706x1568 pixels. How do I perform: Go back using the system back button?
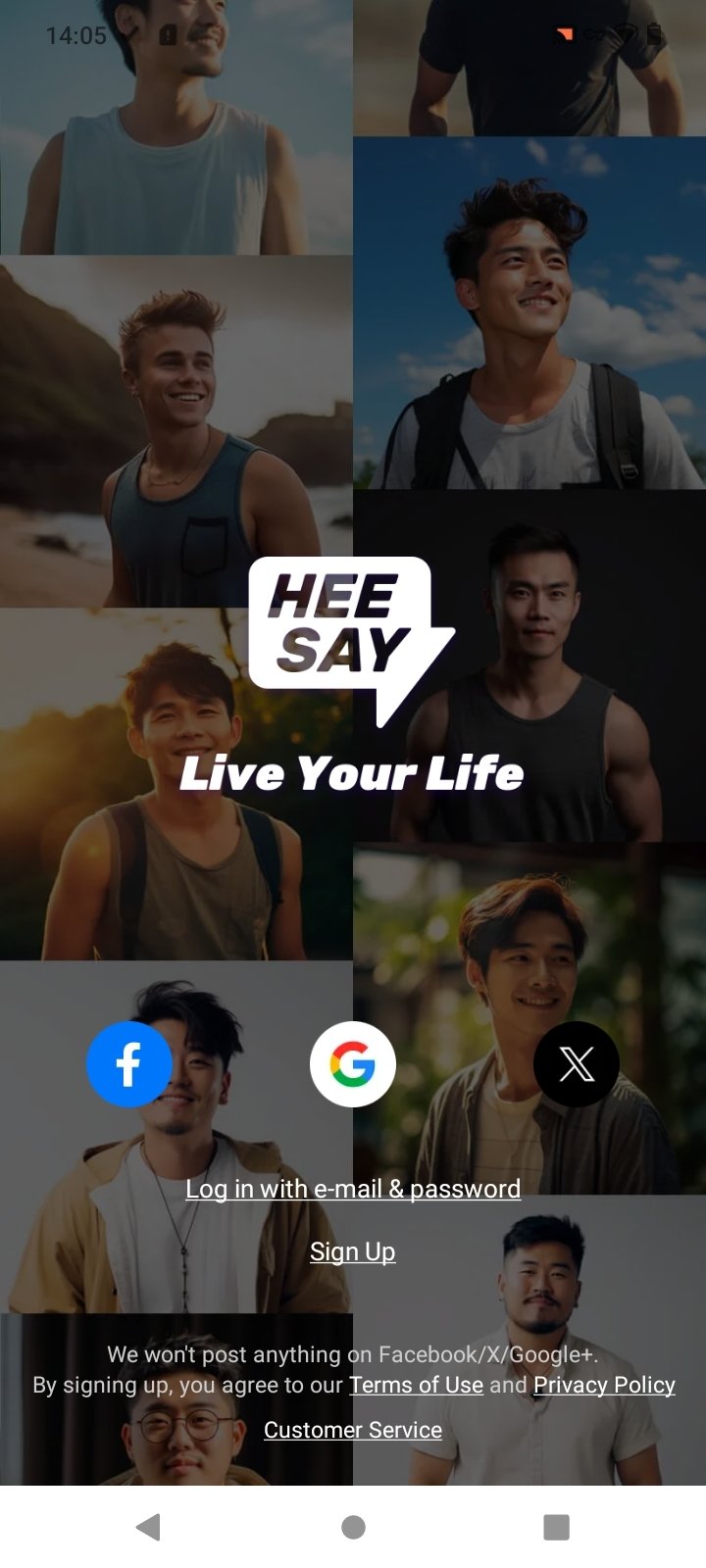pyautogui.click(x=148, y=1527)
